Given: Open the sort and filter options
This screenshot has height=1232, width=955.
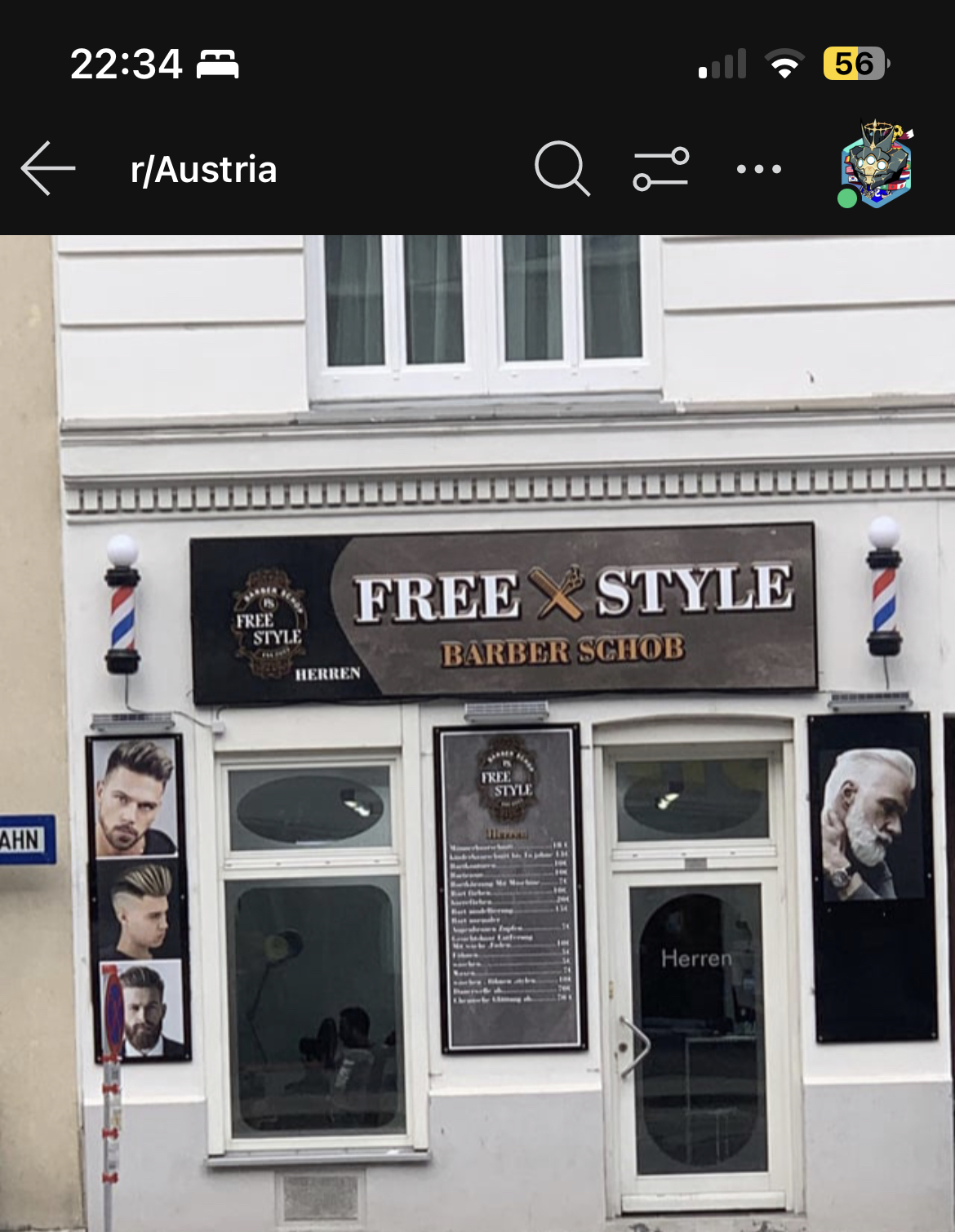Looking at the screenshot, I should (x=660, y=169).
